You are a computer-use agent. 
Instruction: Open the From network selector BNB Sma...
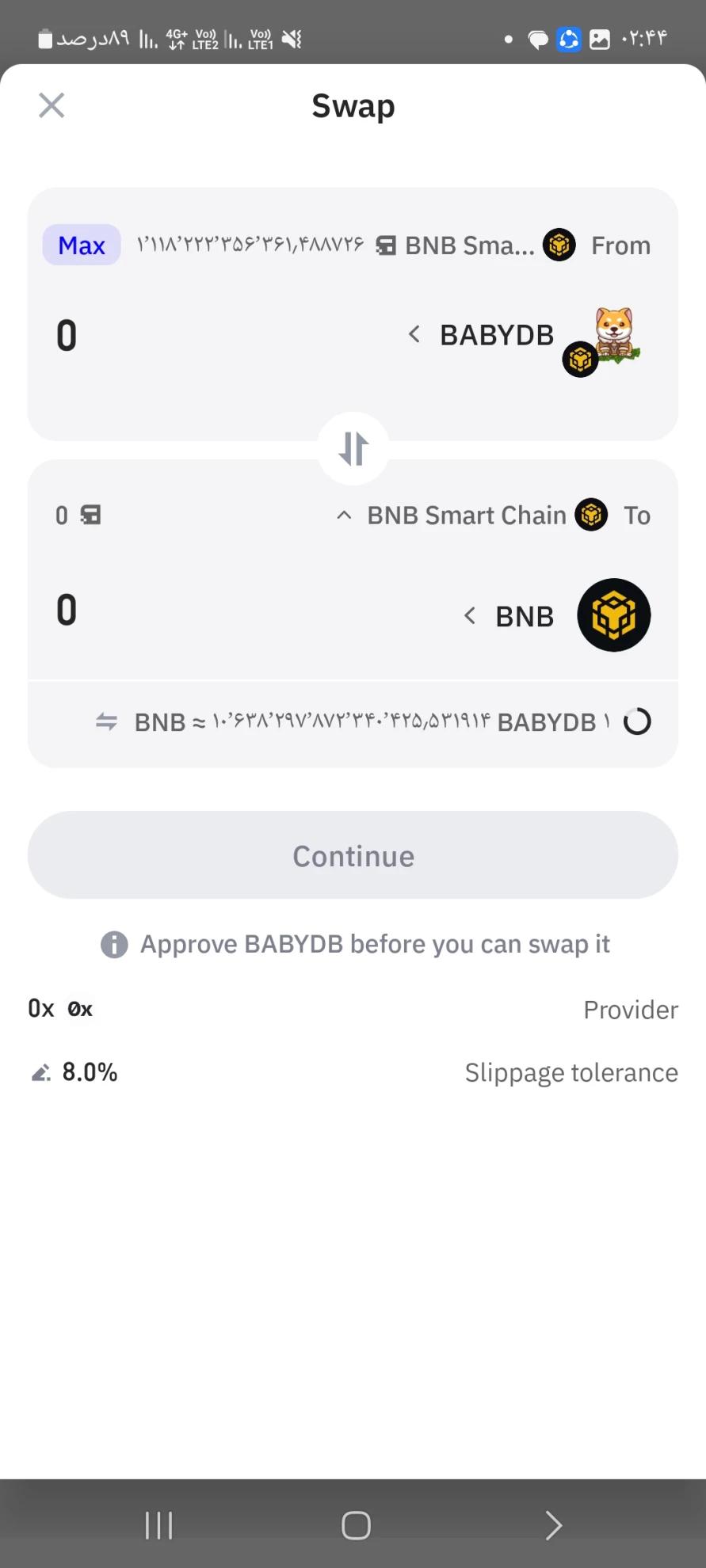pos(469,245)
